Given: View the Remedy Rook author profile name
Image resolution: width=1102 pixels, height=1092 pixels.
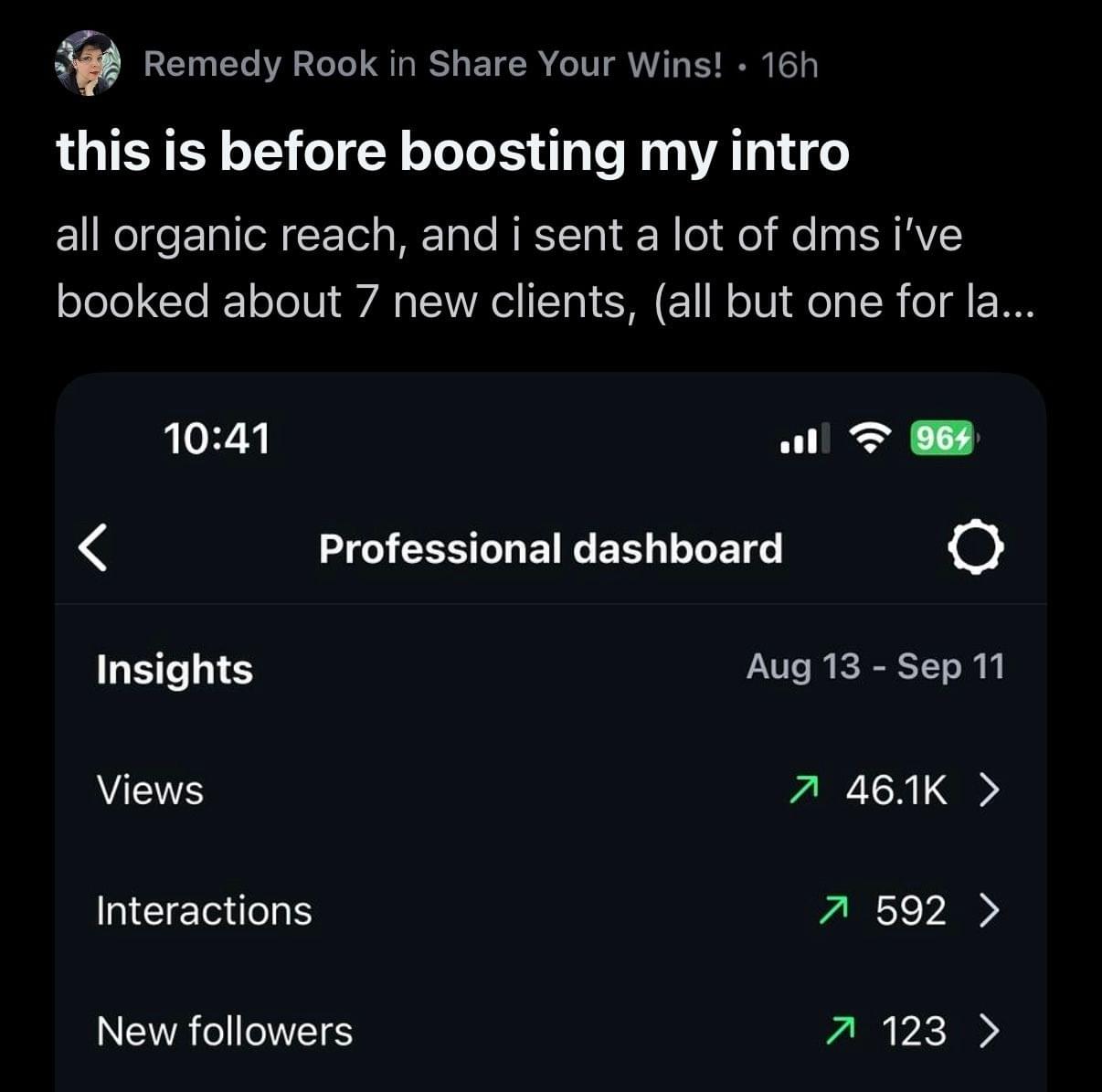Looking at the screenshot, I should pyautogui.click(x=260, y=64).
